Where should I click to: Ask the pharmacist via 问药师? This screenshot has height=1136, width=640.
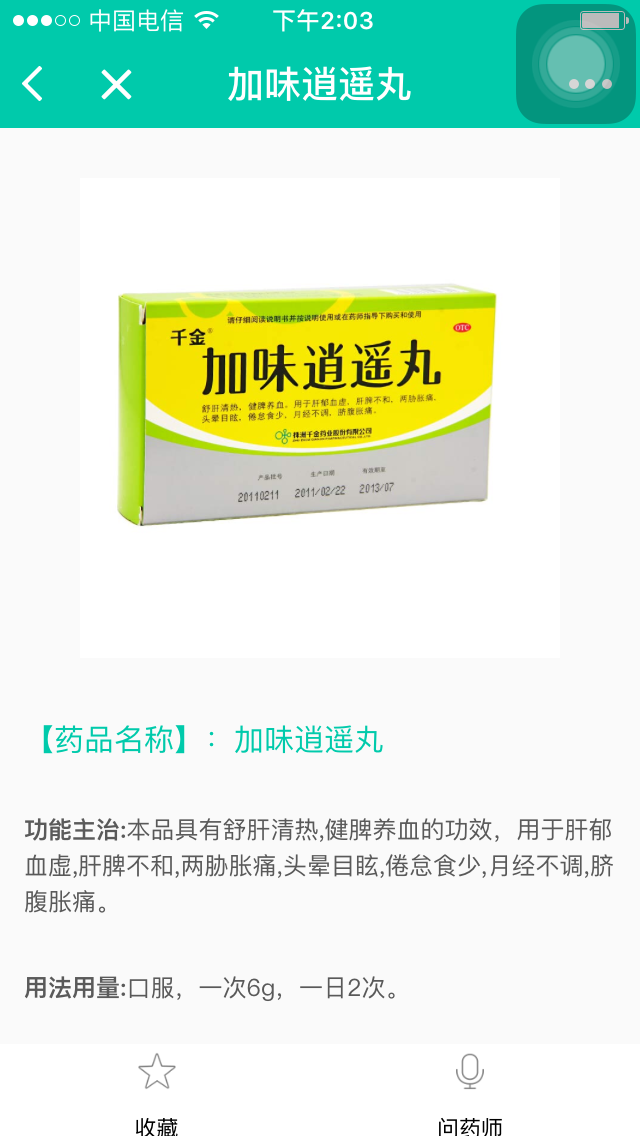[469, 1090]
